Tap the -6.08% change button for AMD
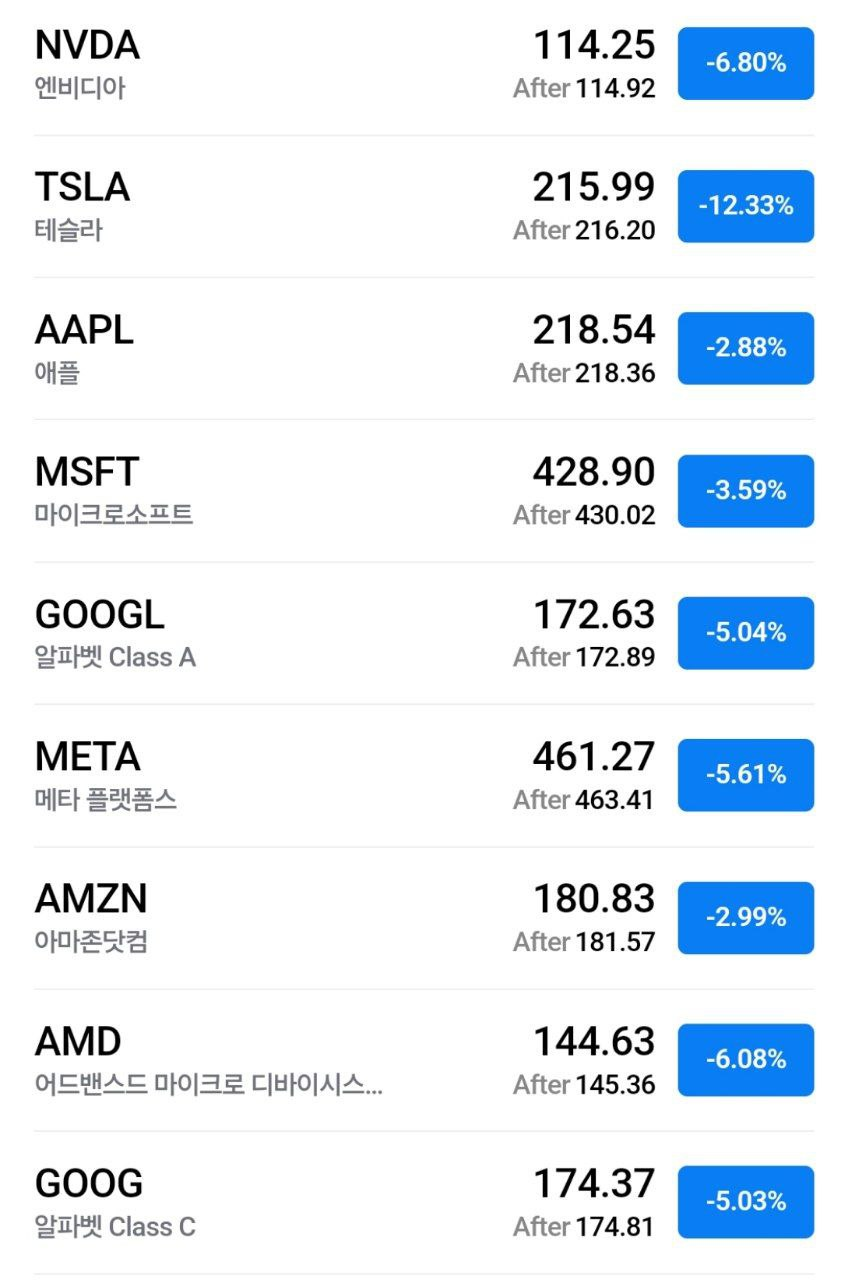 coord(746,1059)
